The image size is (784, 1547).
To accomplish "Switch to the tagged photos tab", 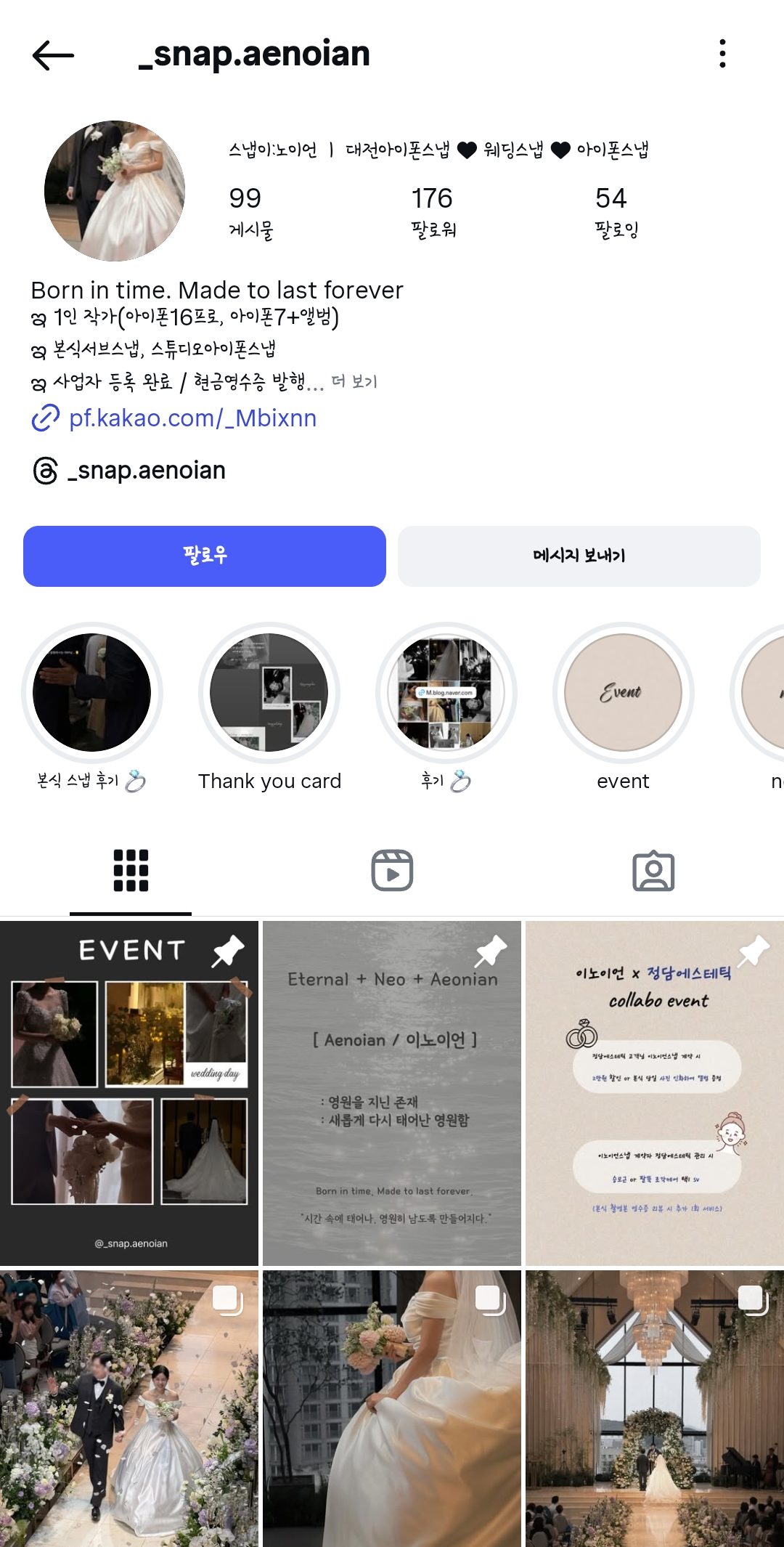I will click(653, 870).
